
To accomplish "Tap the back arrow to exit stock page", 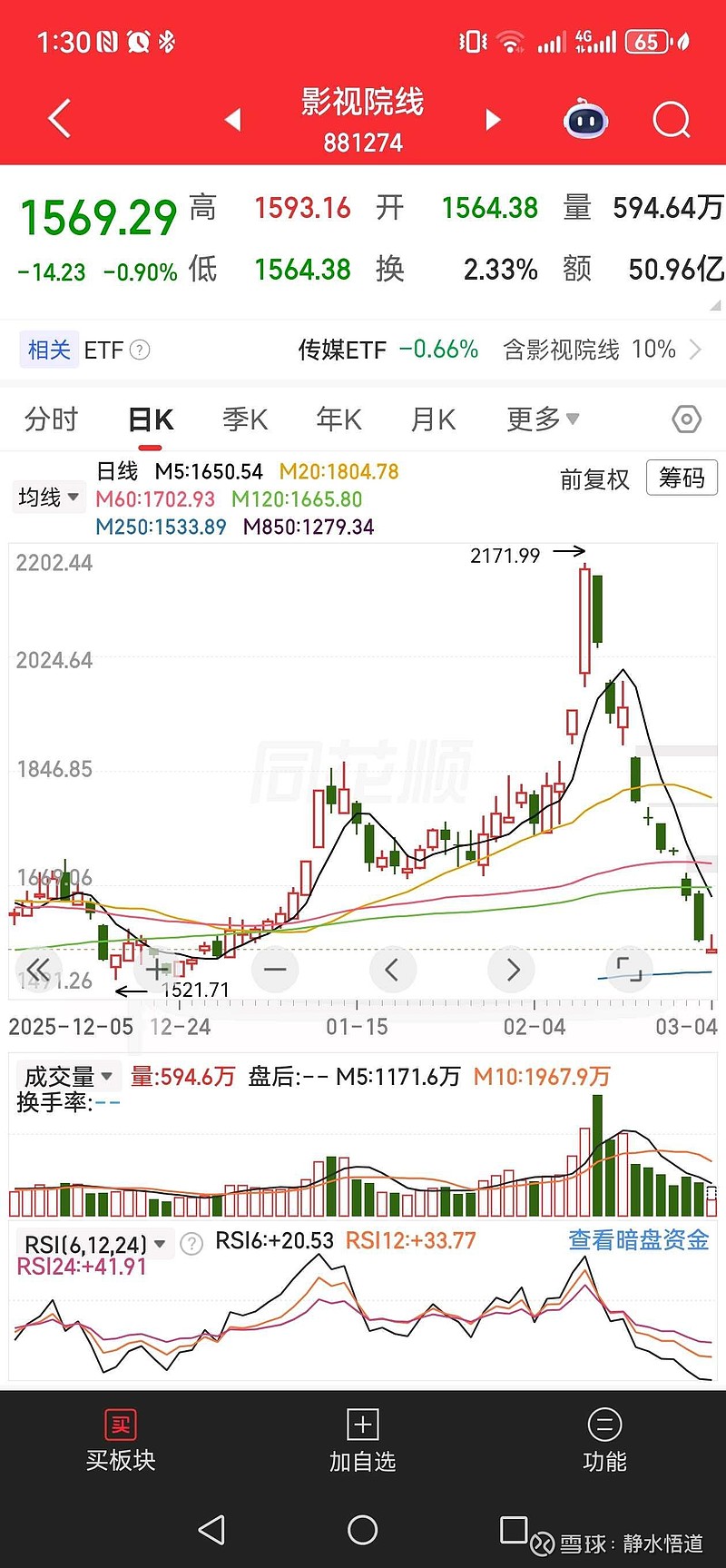I will click(x=57, y=119).
